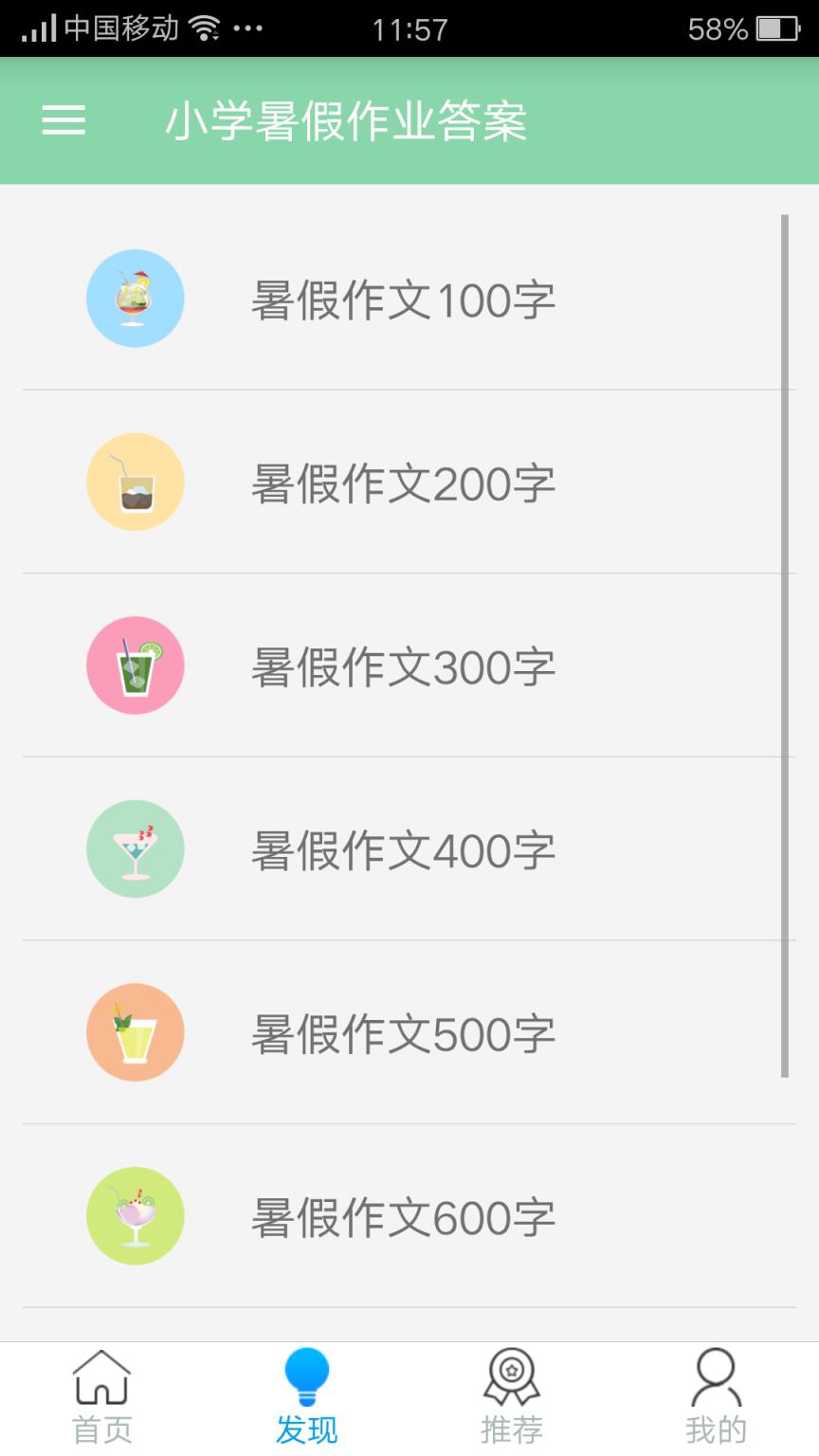Screen dimensions: 819x1456
Task: Click the iced drink icon for 暑假作文200字
Action: (135, 482)
